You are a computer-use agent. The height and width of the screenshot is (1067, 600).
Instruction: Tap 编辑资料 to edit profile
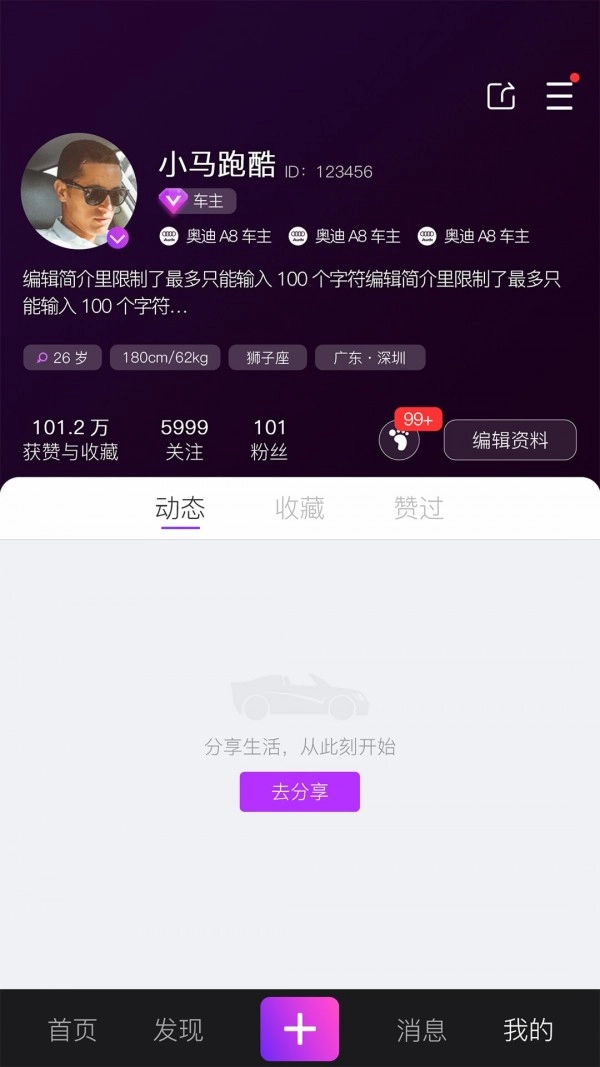tap(510, 440)
